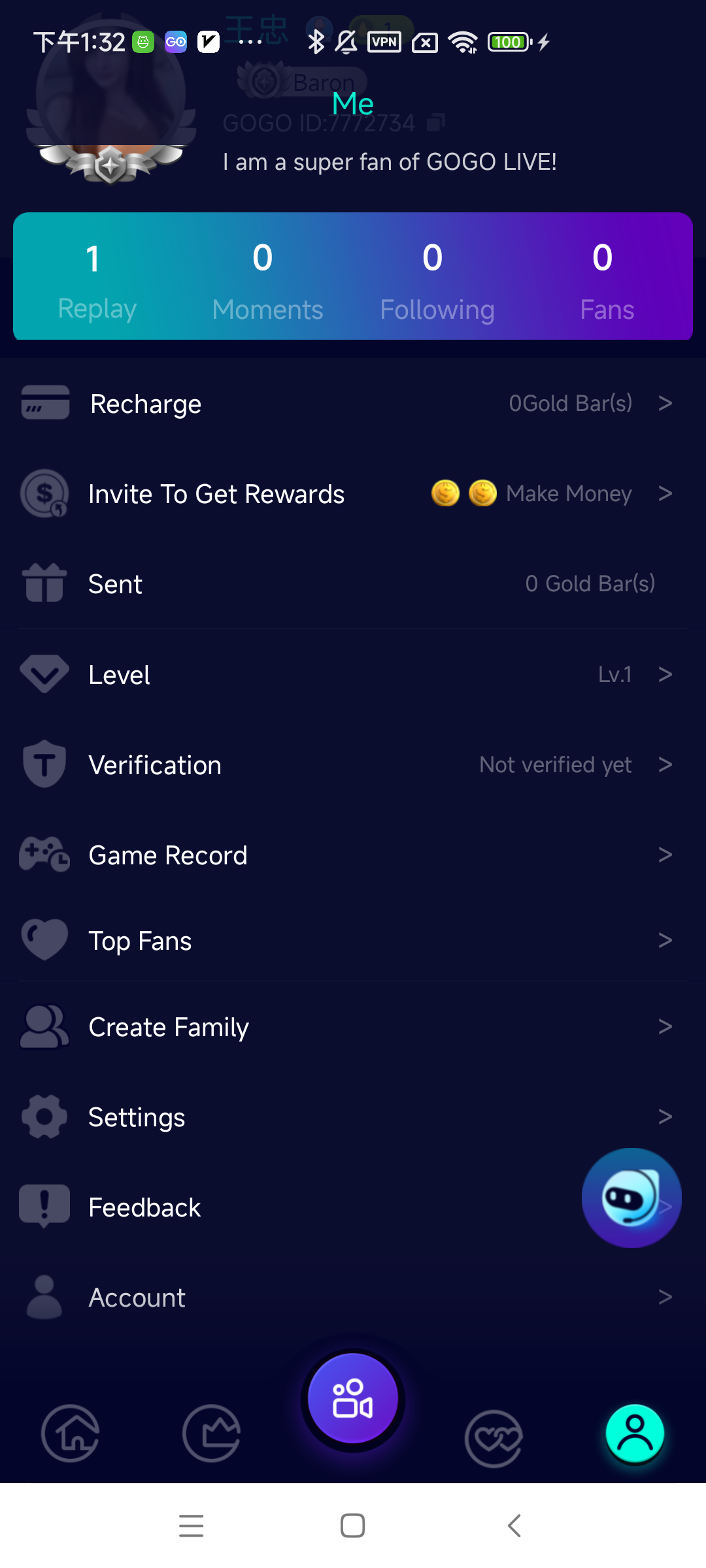
Task: Switch to the Home tab
Action: coord(71,1434)
